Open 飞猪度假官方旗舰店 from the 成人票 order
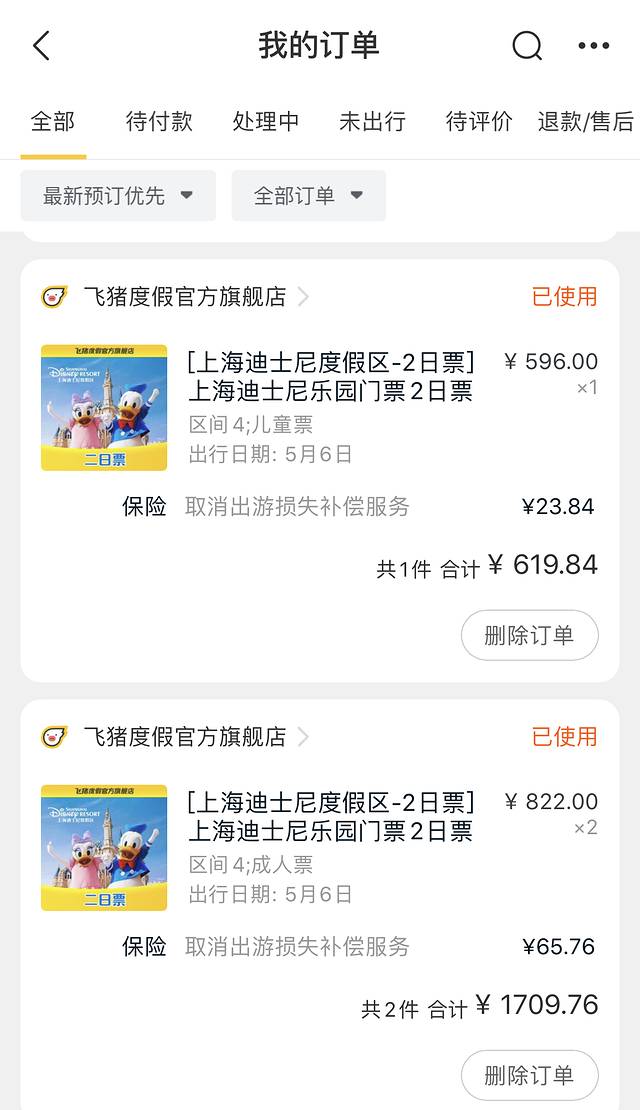The height and width of the screenshot is (1110, 640). [185, 737]
